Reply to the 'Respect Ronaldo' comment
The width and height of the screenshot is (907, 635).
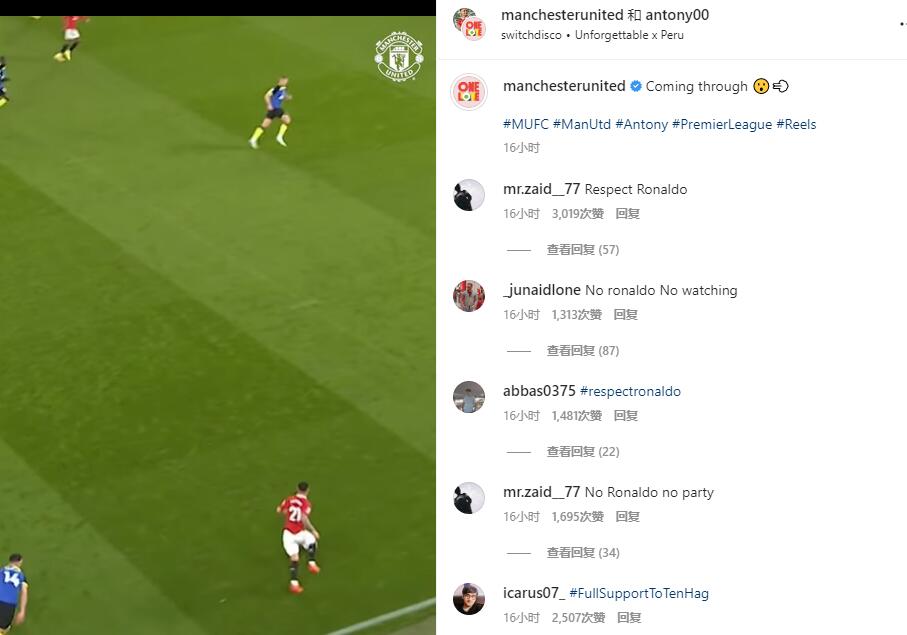coord(627,214)
